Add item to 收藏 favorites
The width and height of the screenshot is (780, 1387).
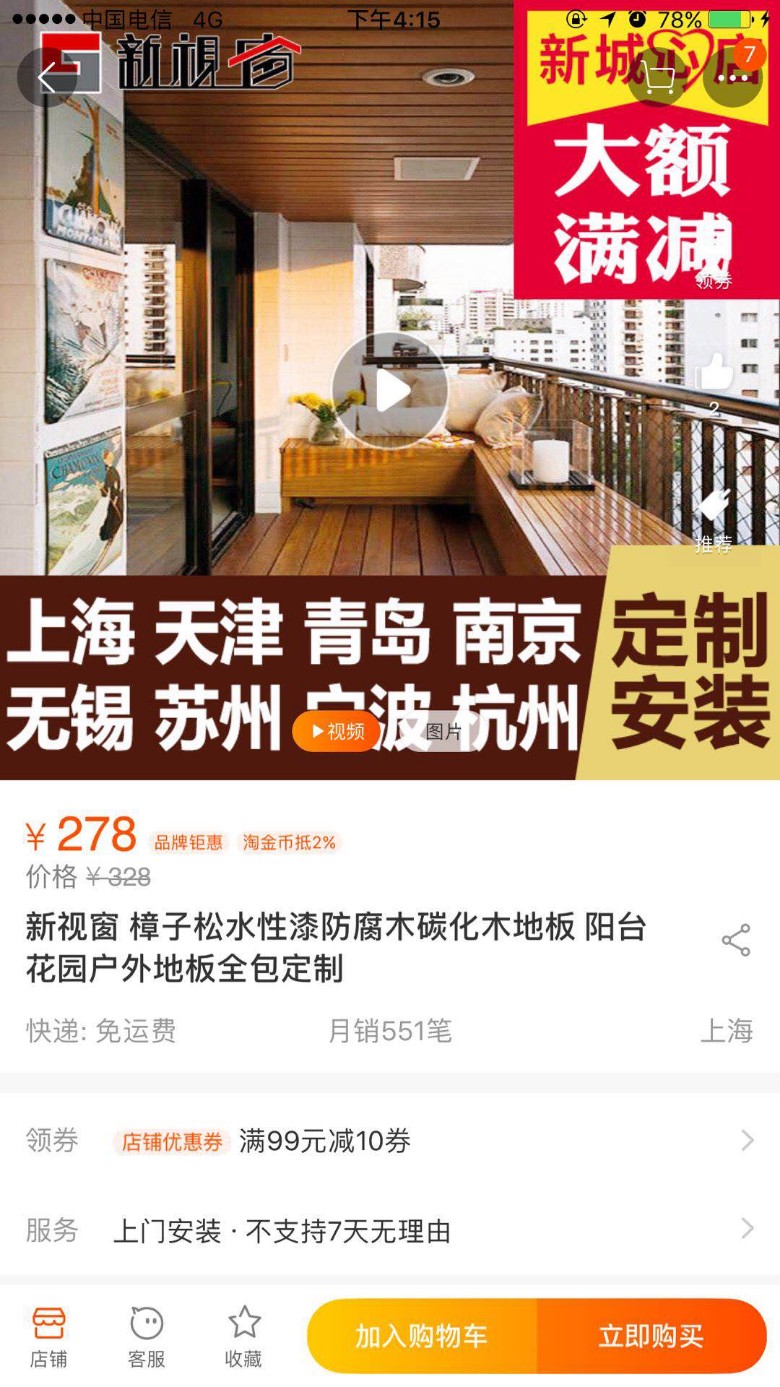[x=244, y=1336]
